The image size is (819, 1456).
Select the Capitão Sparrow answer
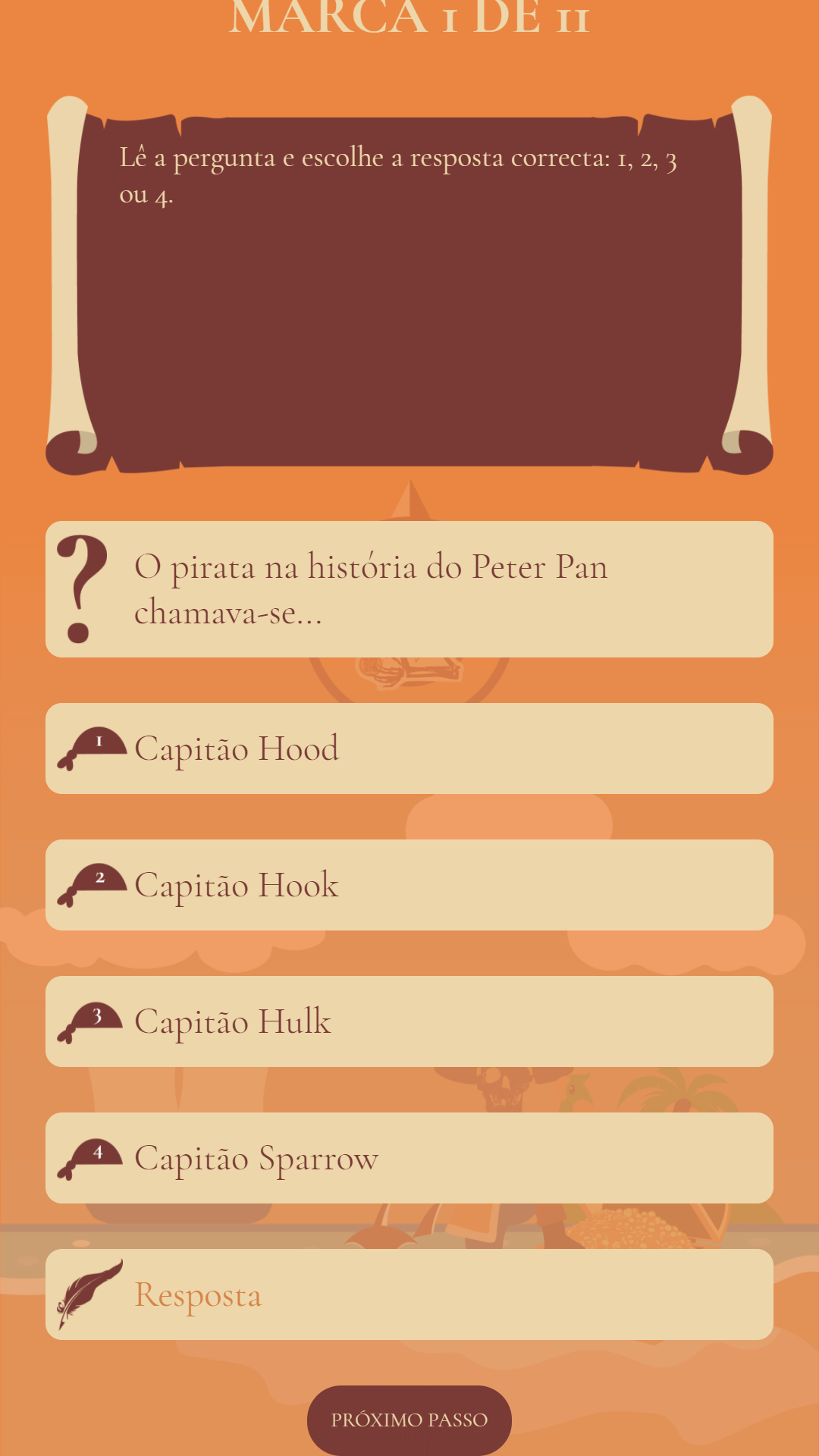click(409, 1158)
